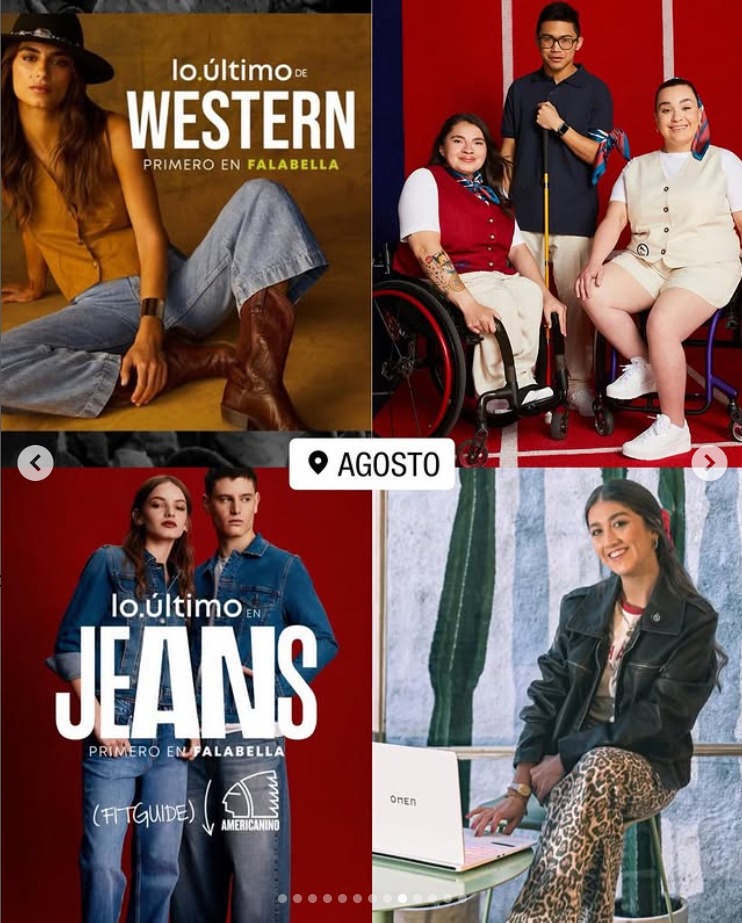The height and width of the screenshot is (923, 742).
Task: Go to the previous carousel image
Action: 36,463
